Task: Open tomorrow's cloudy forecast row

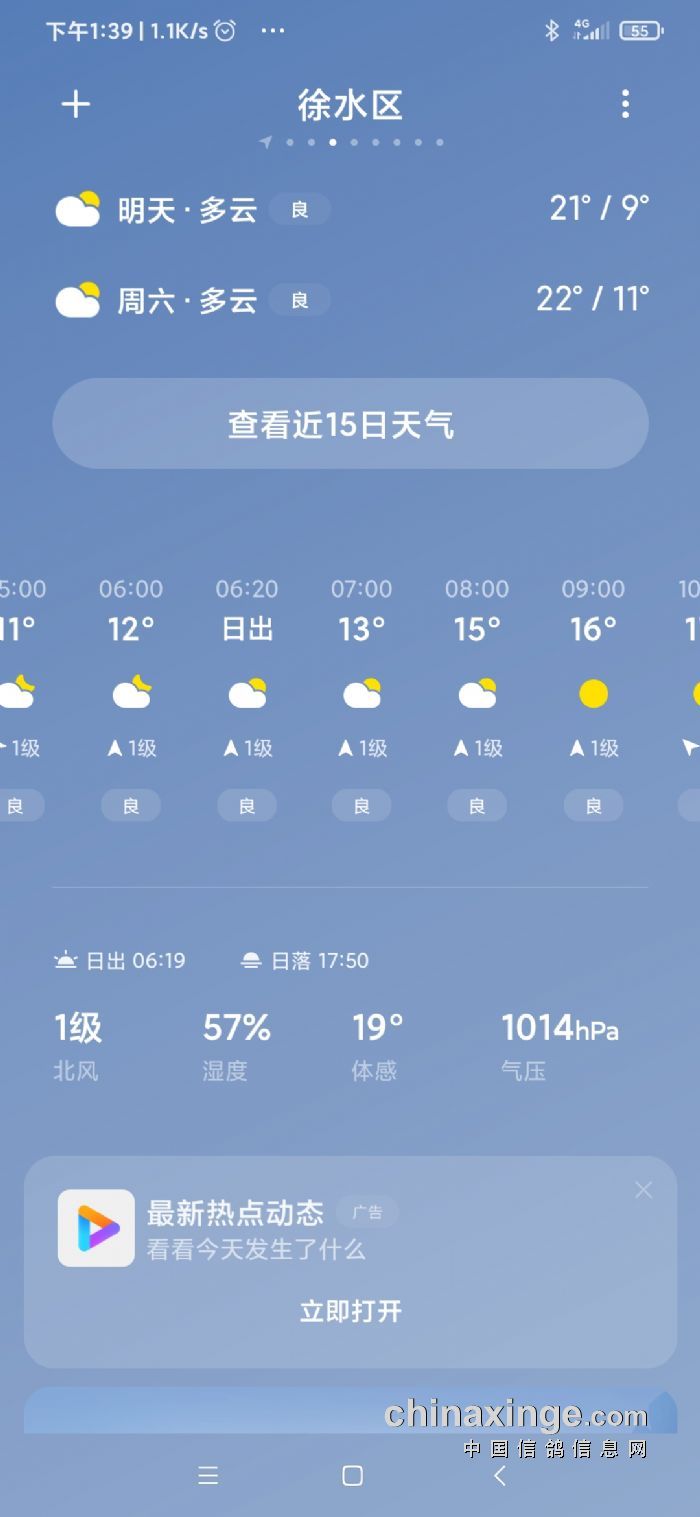Action: 350,210
